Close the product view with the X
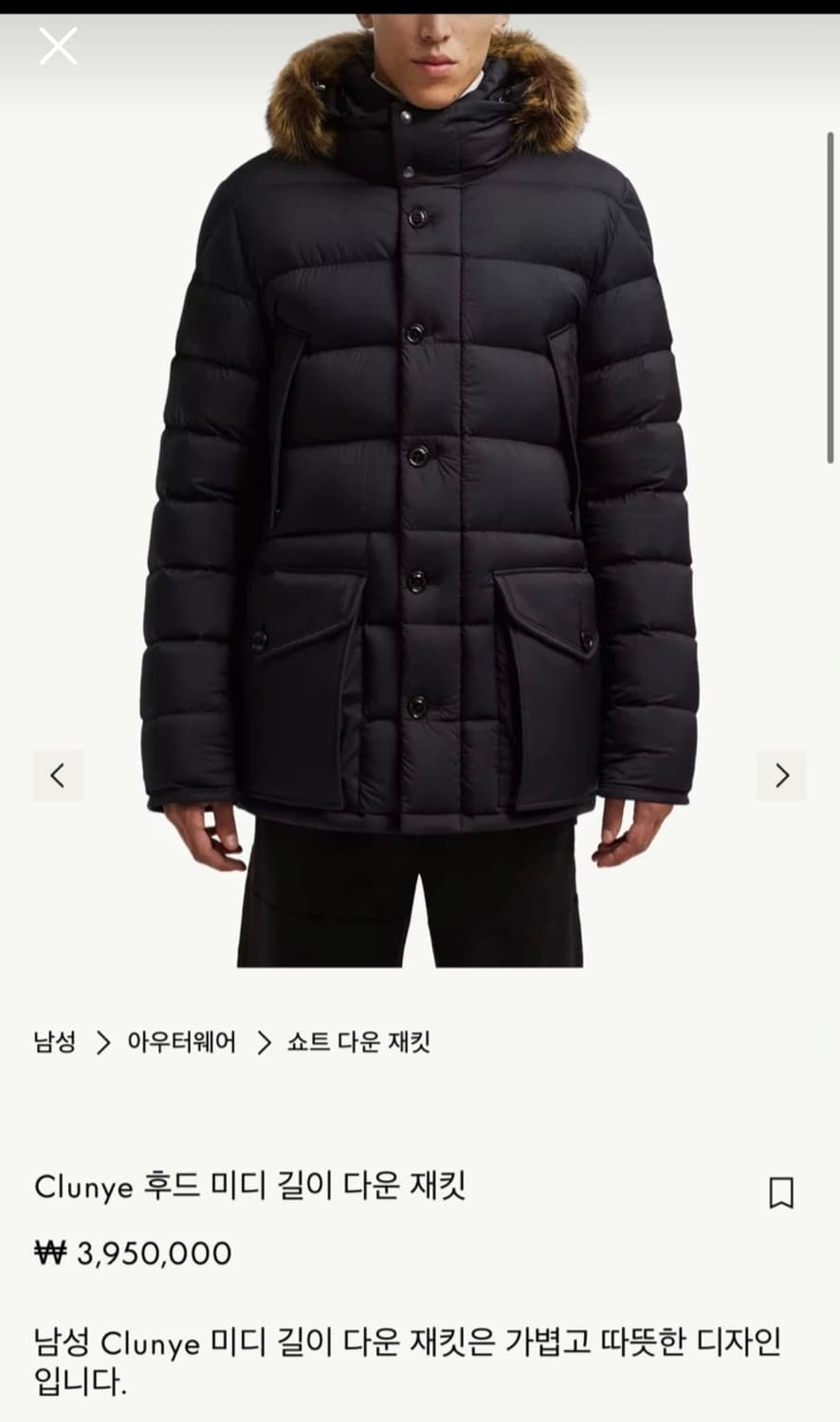Image resolution: width=840 pixels, height=1422 pixels. [59, 45]
